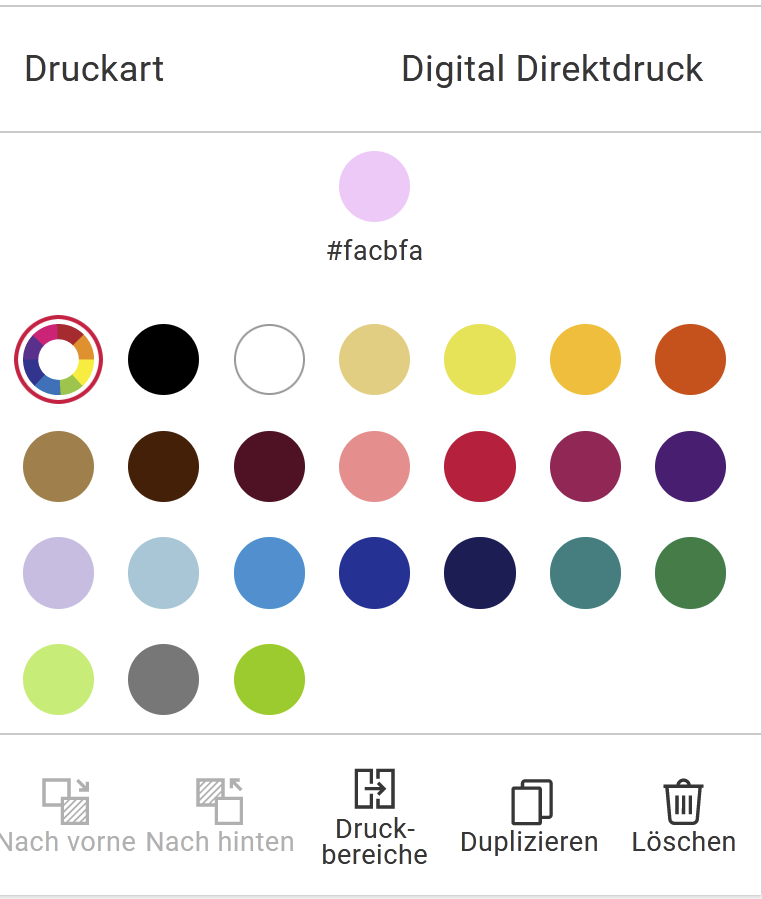Open Druckbereiche print areas
762x899 pixels.
[375, 817]
